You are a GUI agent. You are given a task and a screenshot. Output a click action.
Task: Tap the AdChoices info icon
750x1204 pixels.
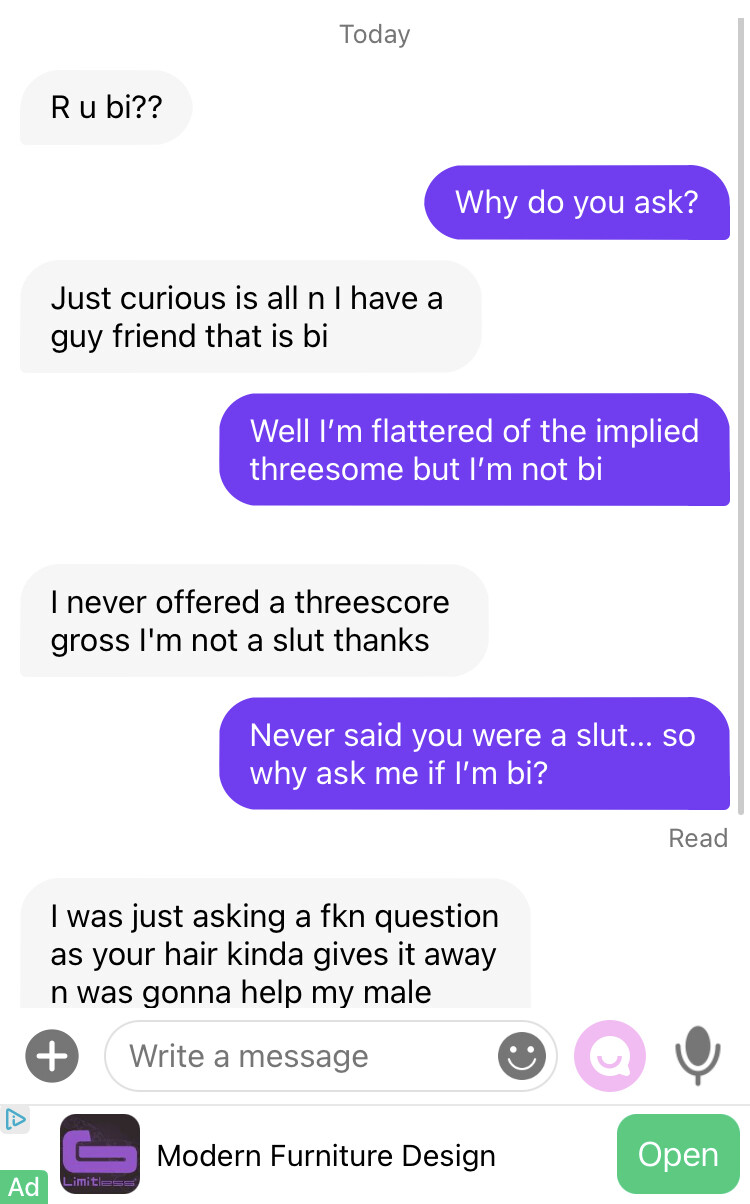pyautogui.click(x=16, y=1118)
